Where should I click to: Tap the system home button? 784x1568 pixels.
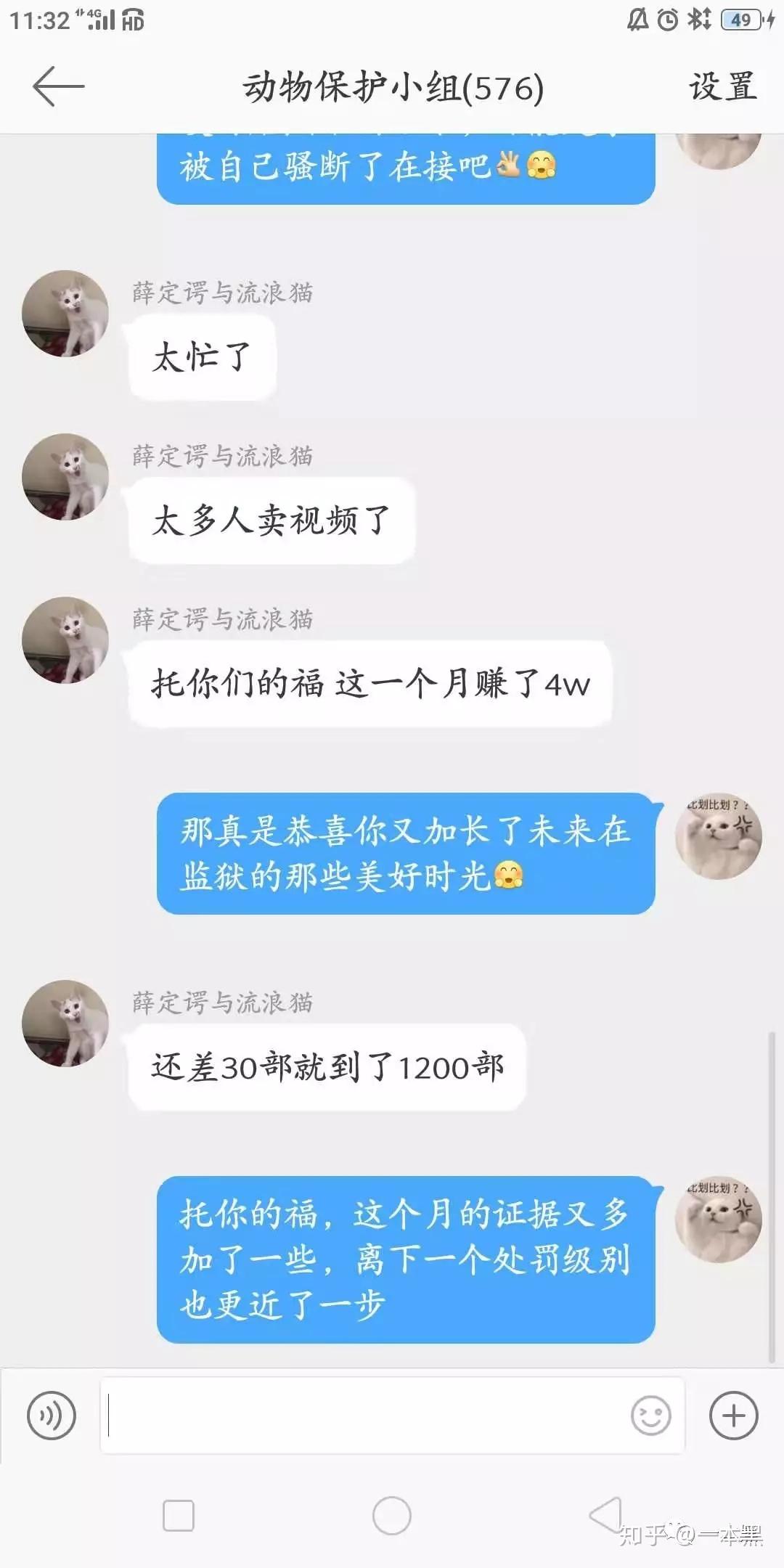(391, 1516)
